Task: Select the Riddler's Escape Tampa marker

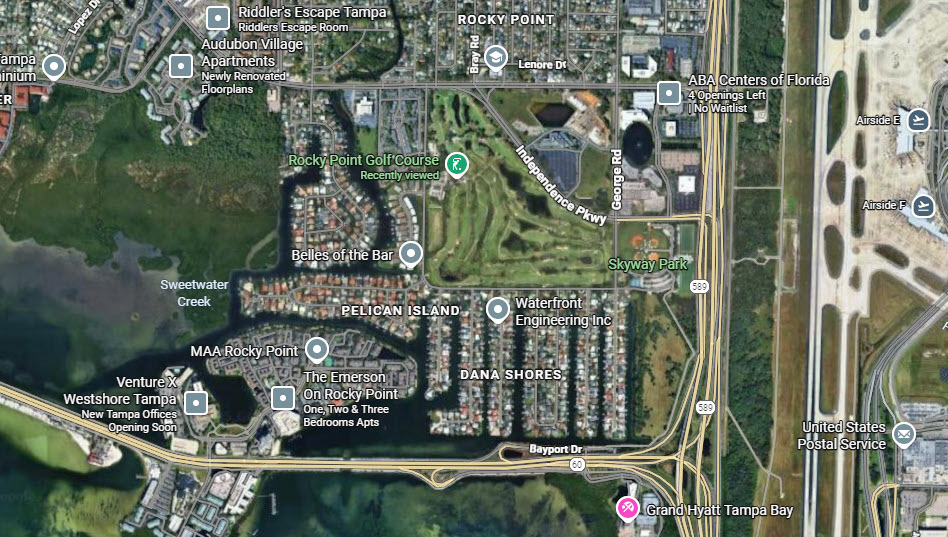Action: point(218,18)
